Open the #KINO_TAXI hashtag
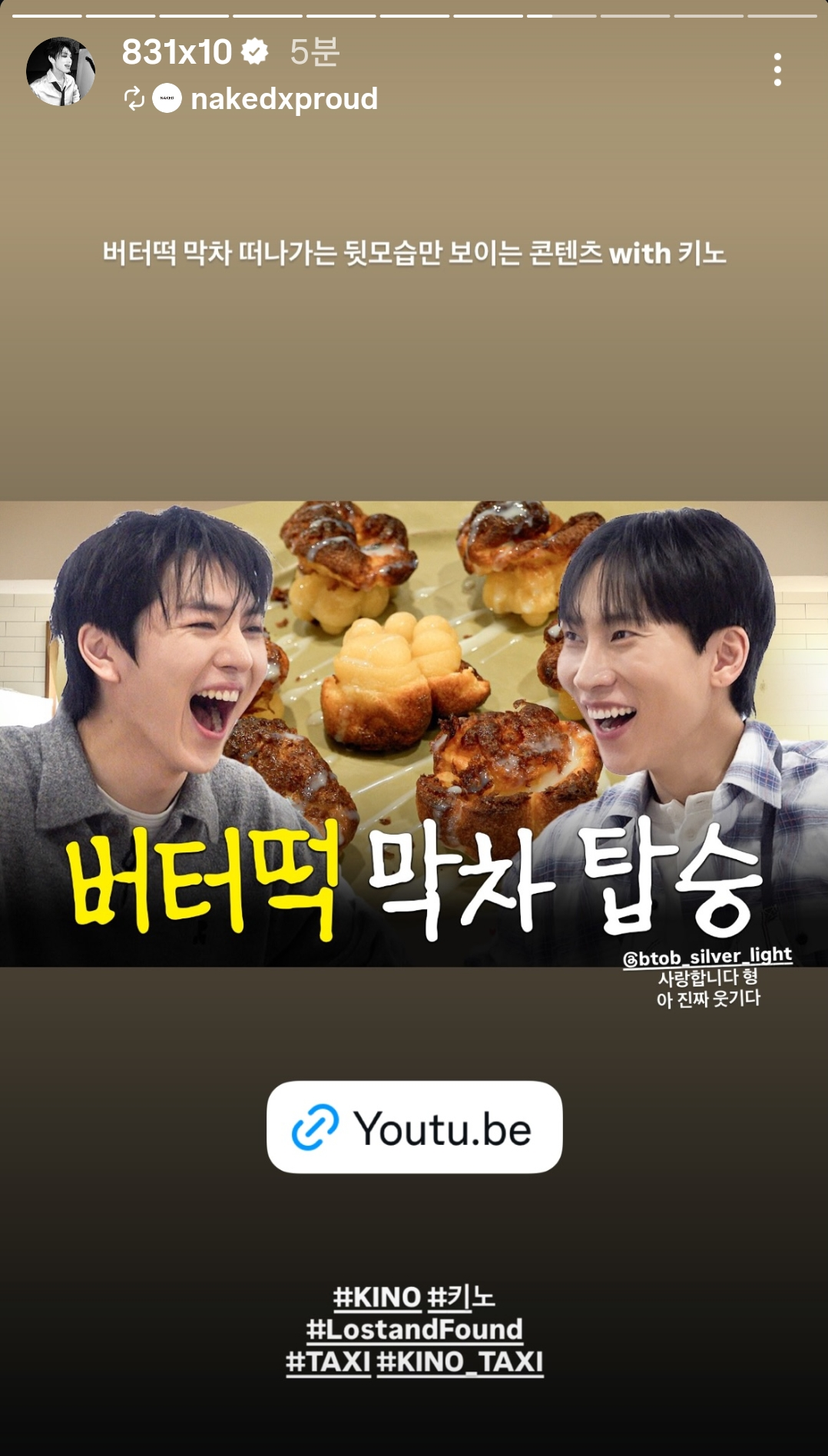The height and width of the screenshot is (1456, 828). (x=460, y=1362)
